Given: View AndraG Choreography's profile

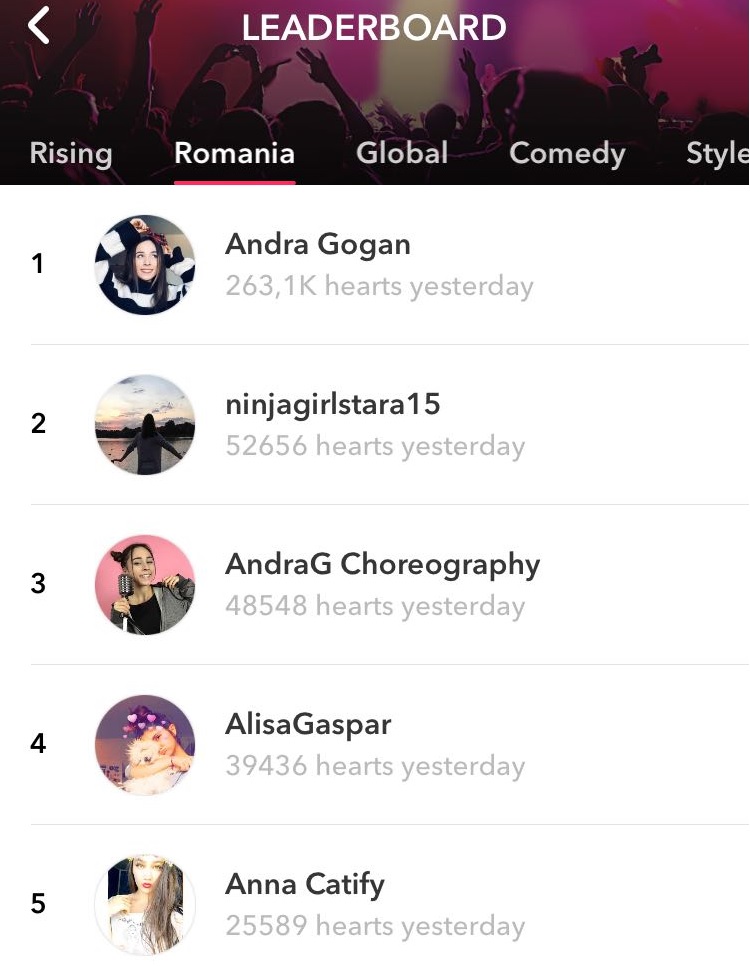Looking at the screenshot, I should (x=382, y=565).
